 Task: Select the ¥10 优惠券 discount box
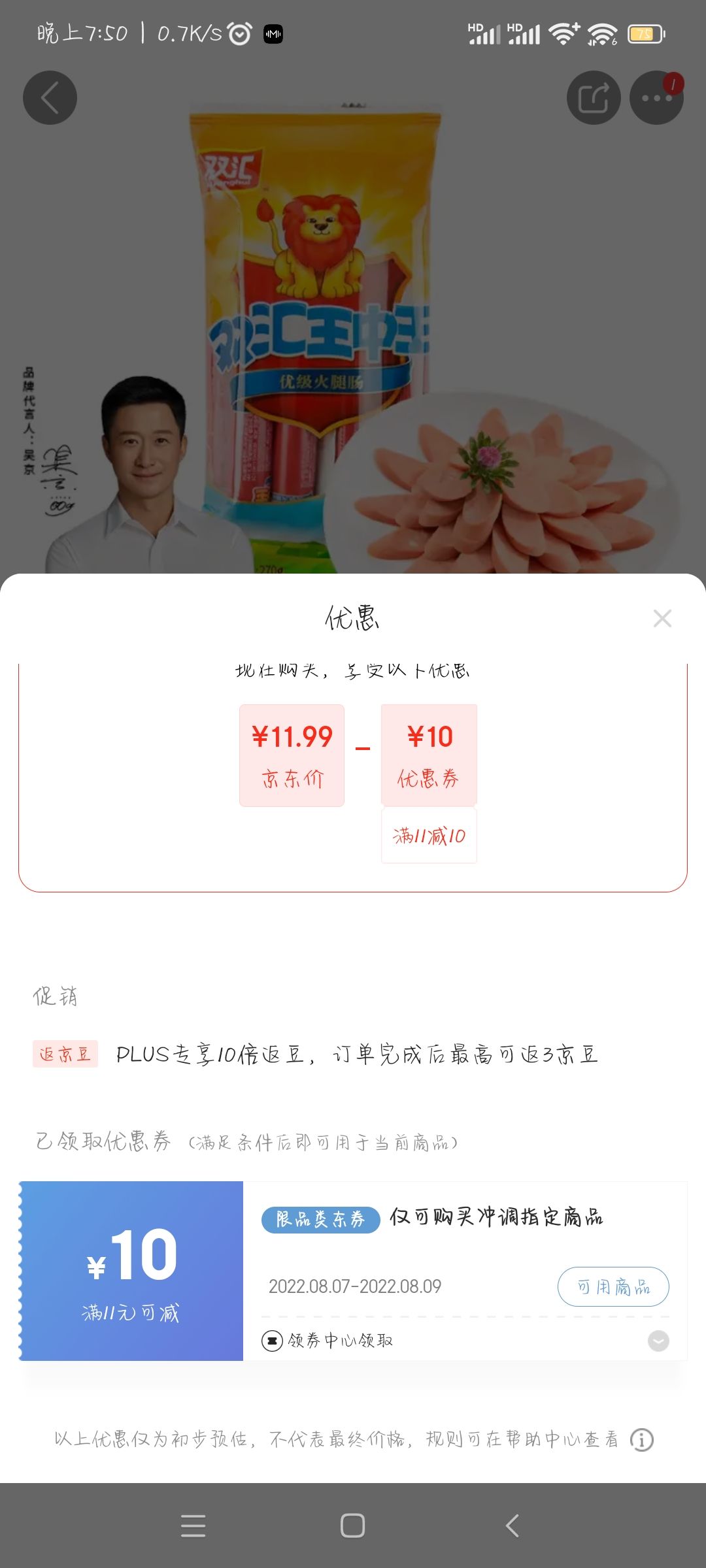point(429,755)
